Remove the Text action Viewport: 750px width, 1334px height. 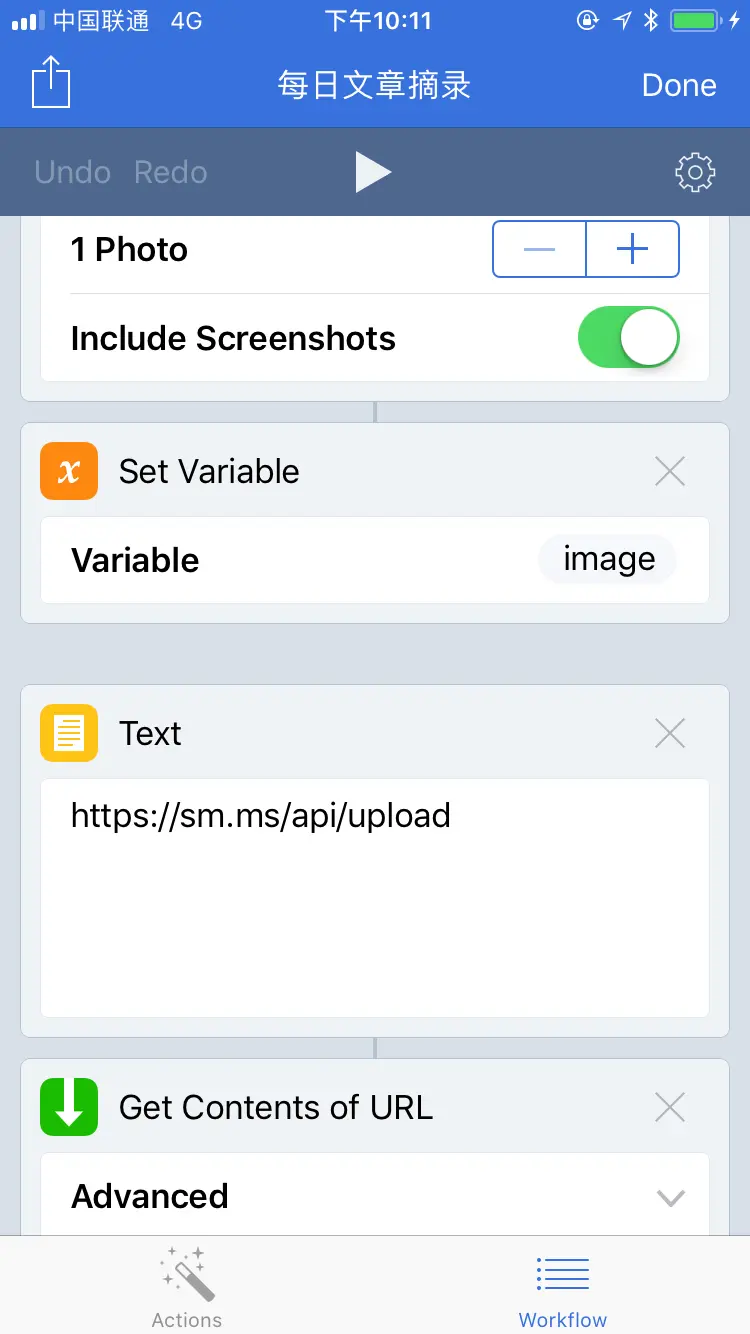coord(669,733)
